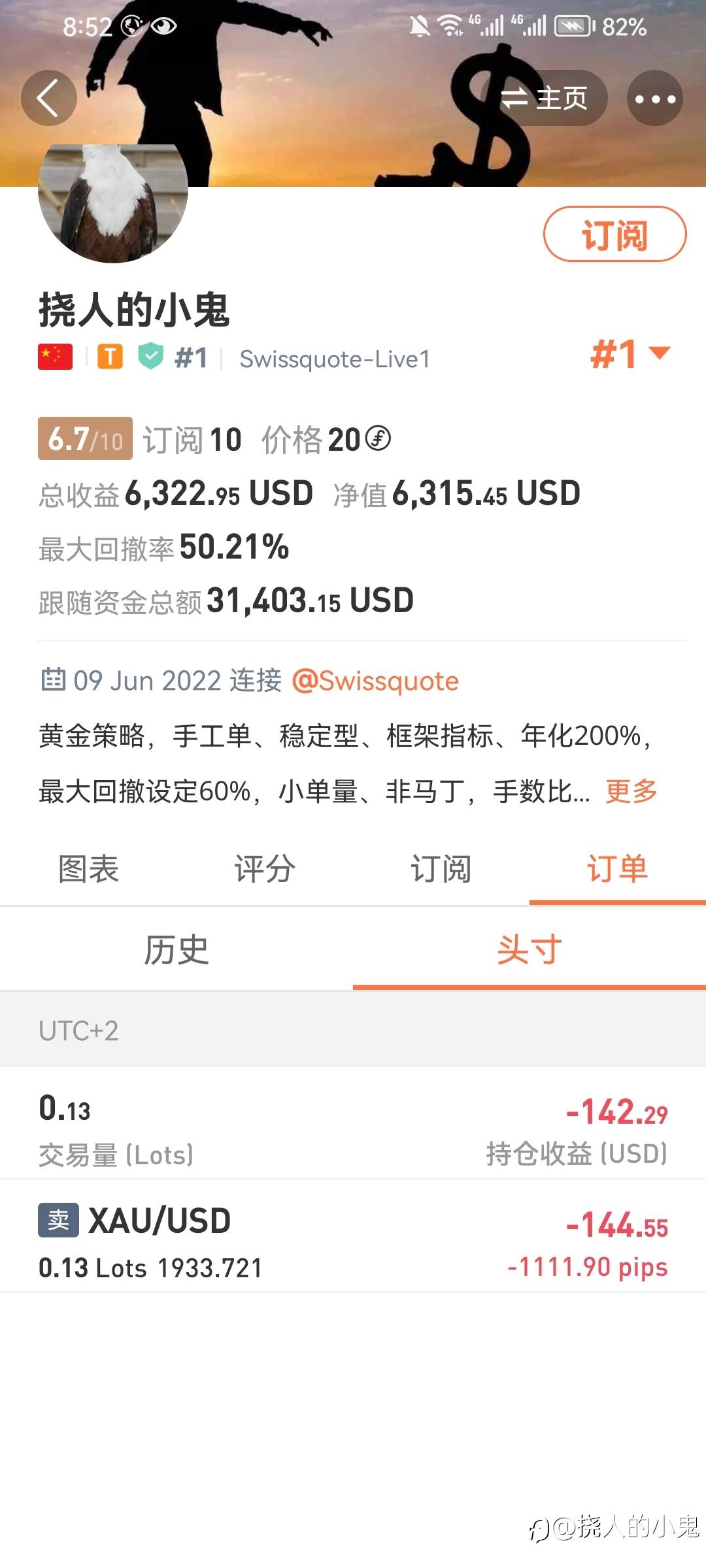The width and height of the screenshot is (706, 1568).
Task: Open the @Swissquote broker link
Action: coord(375,681)
